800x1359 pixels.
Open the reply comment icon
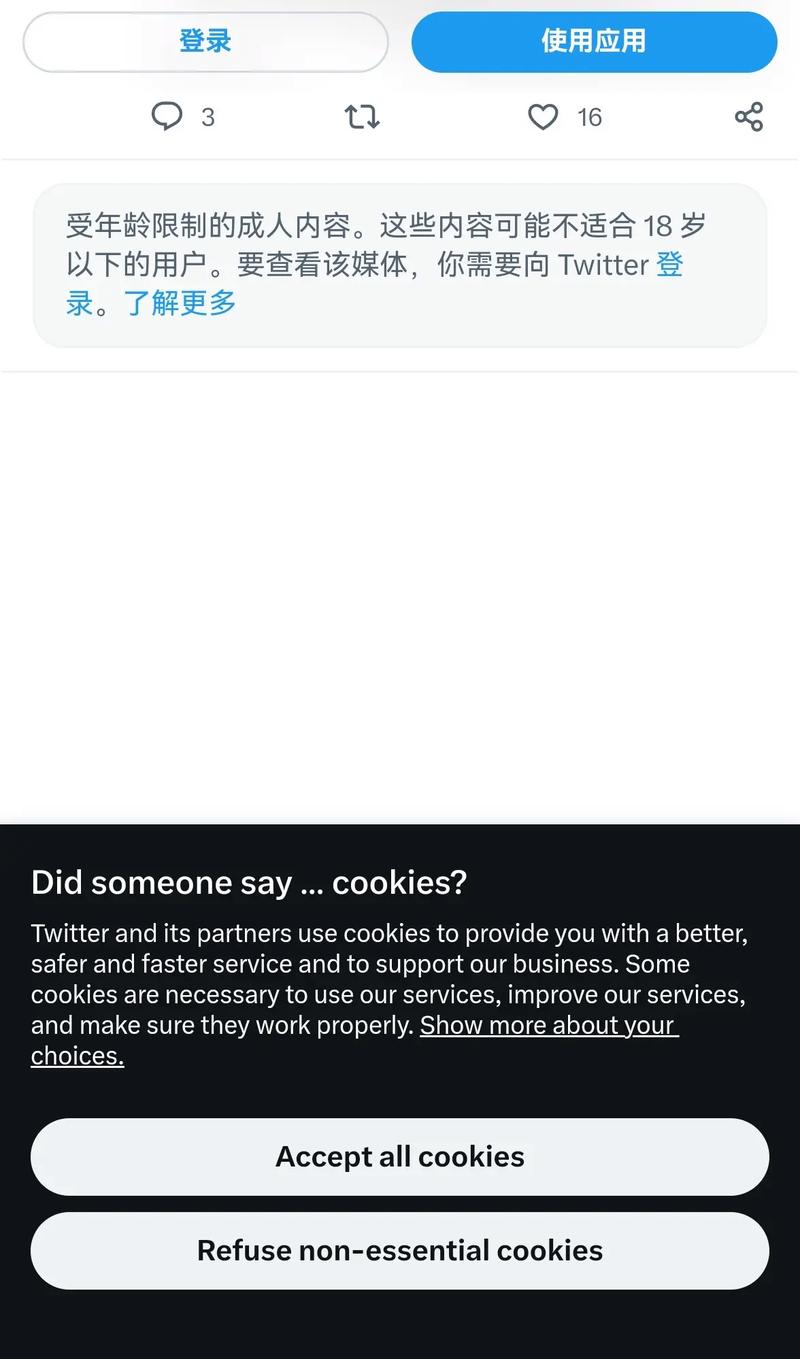point(167,117)
